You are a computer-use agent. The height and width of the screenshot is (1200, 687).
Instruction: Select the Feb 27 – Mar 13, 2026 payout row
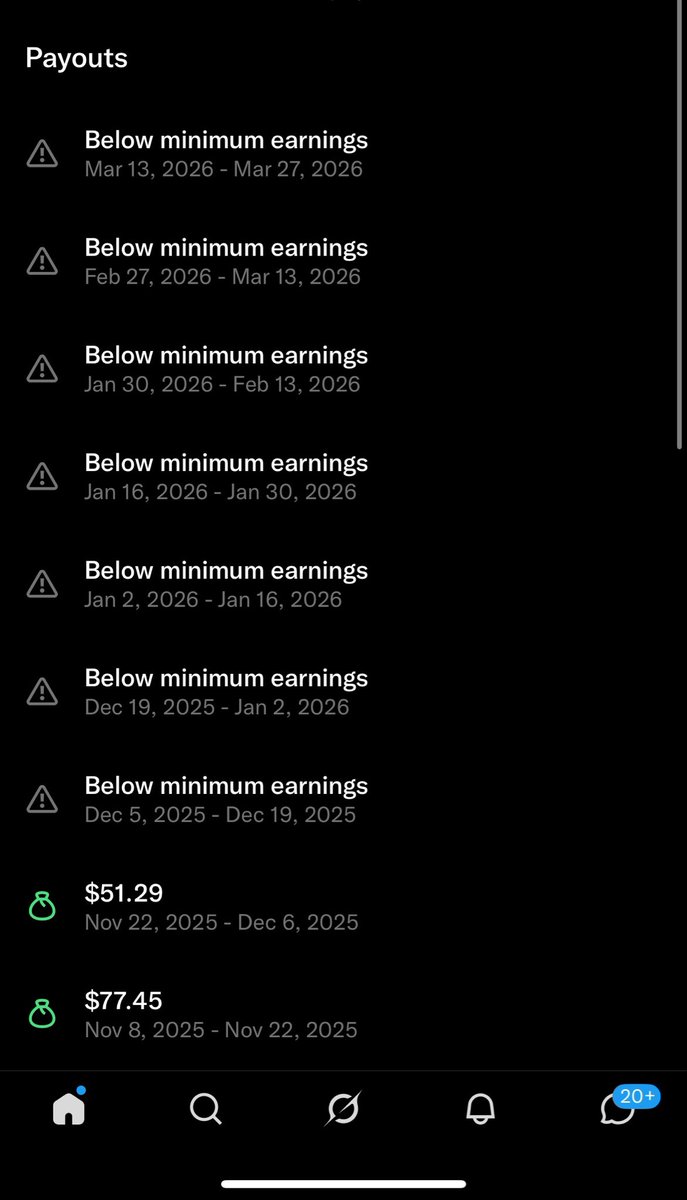pyautogui.click(x=343, y=261)
